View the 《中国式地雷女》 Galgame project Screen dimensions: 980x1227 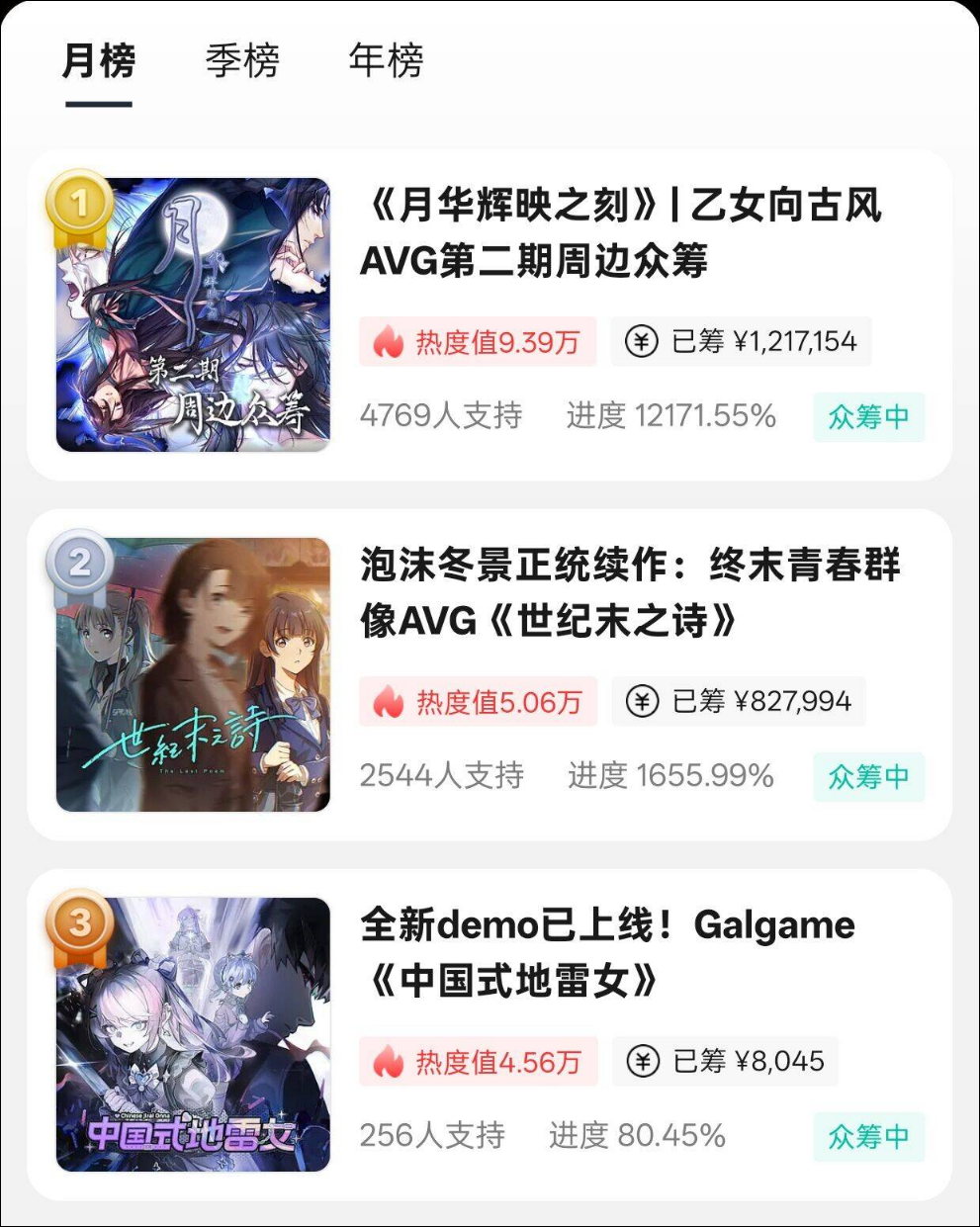(x=607, y=953)
